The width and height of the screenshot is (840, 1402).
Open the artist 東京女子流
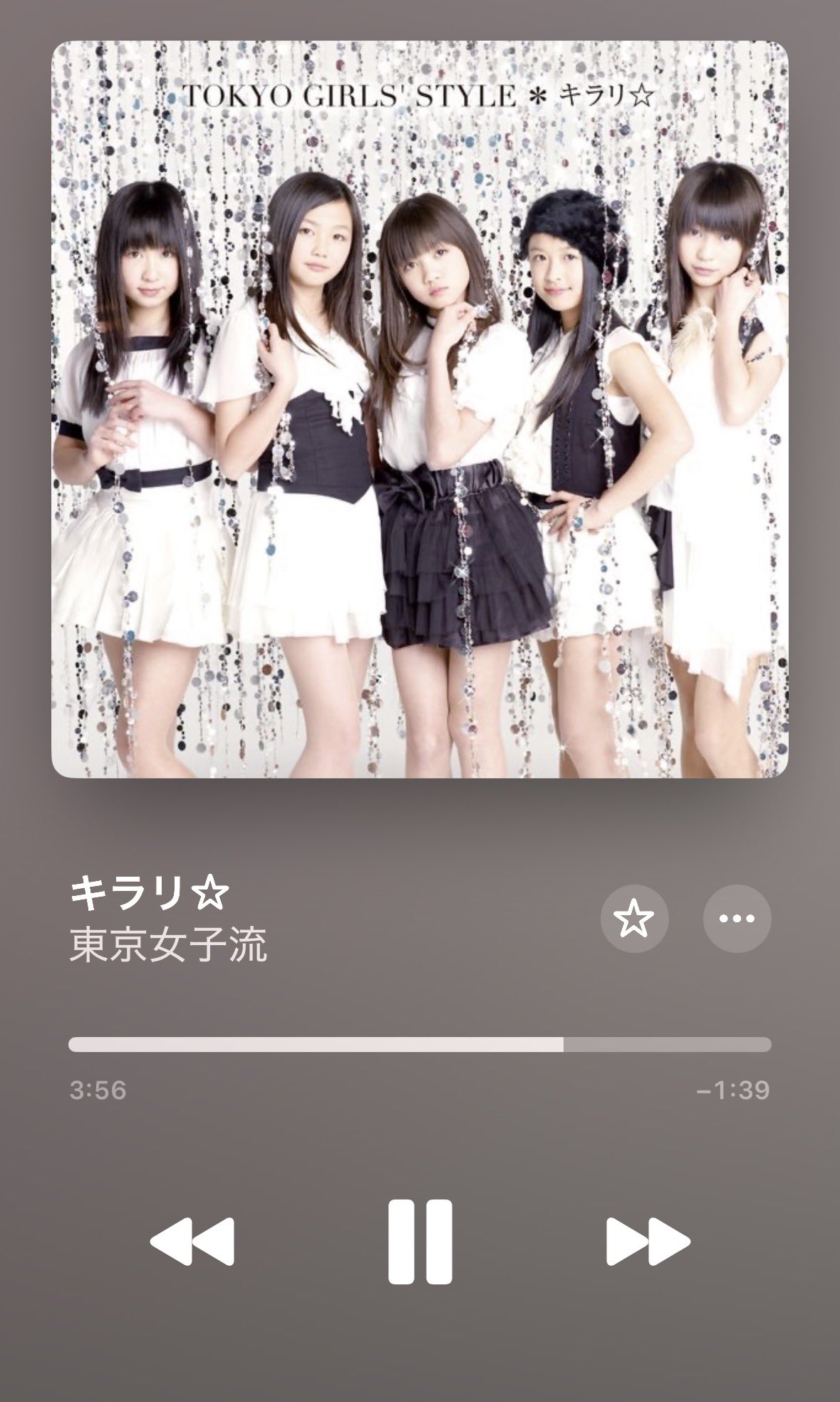coord(168,947)
